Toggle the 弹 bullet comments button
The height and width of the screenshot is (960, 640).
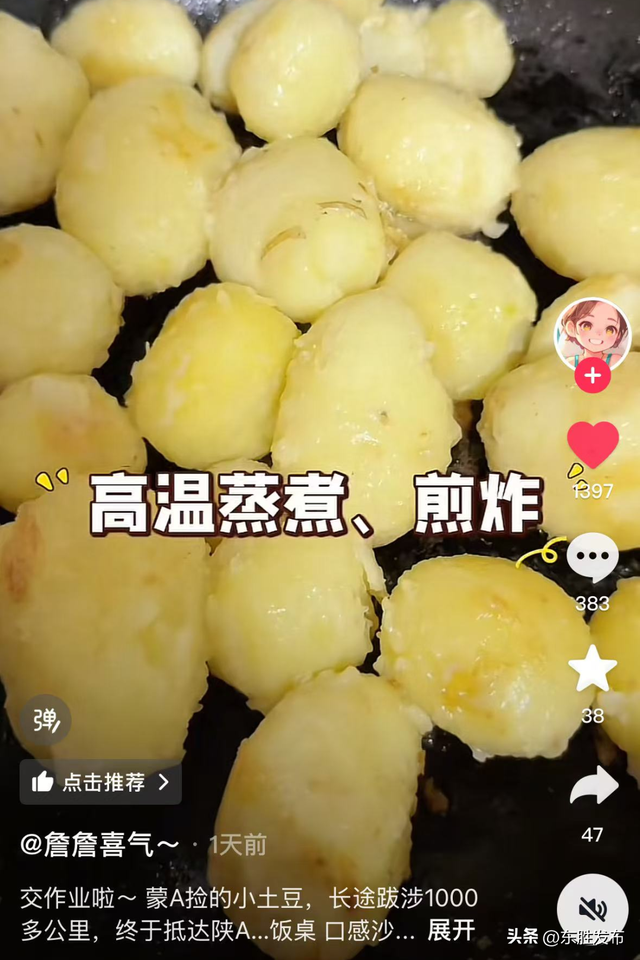click(x=46, y=720)
